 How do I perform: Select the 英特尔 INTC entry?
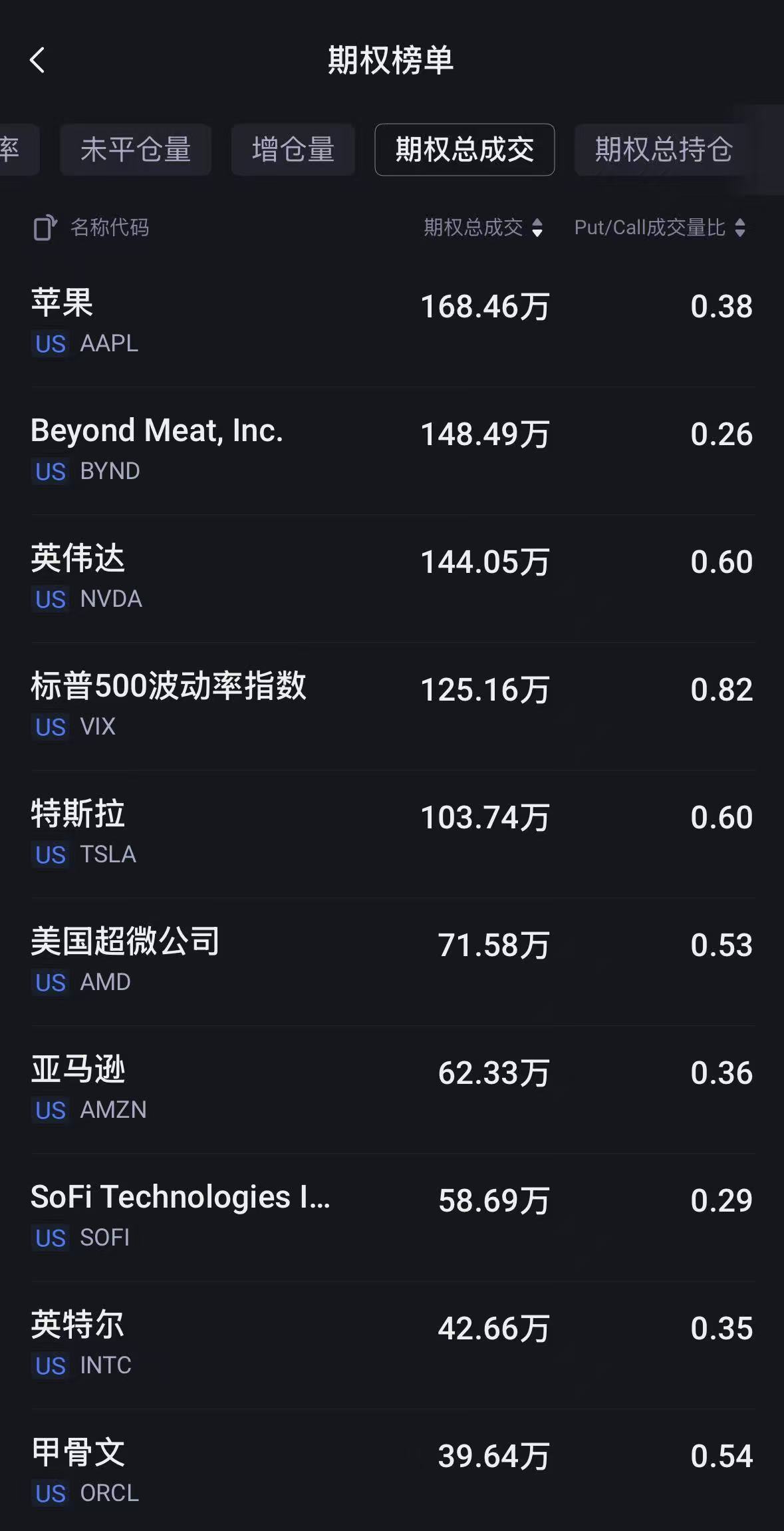coord(392,1345)
